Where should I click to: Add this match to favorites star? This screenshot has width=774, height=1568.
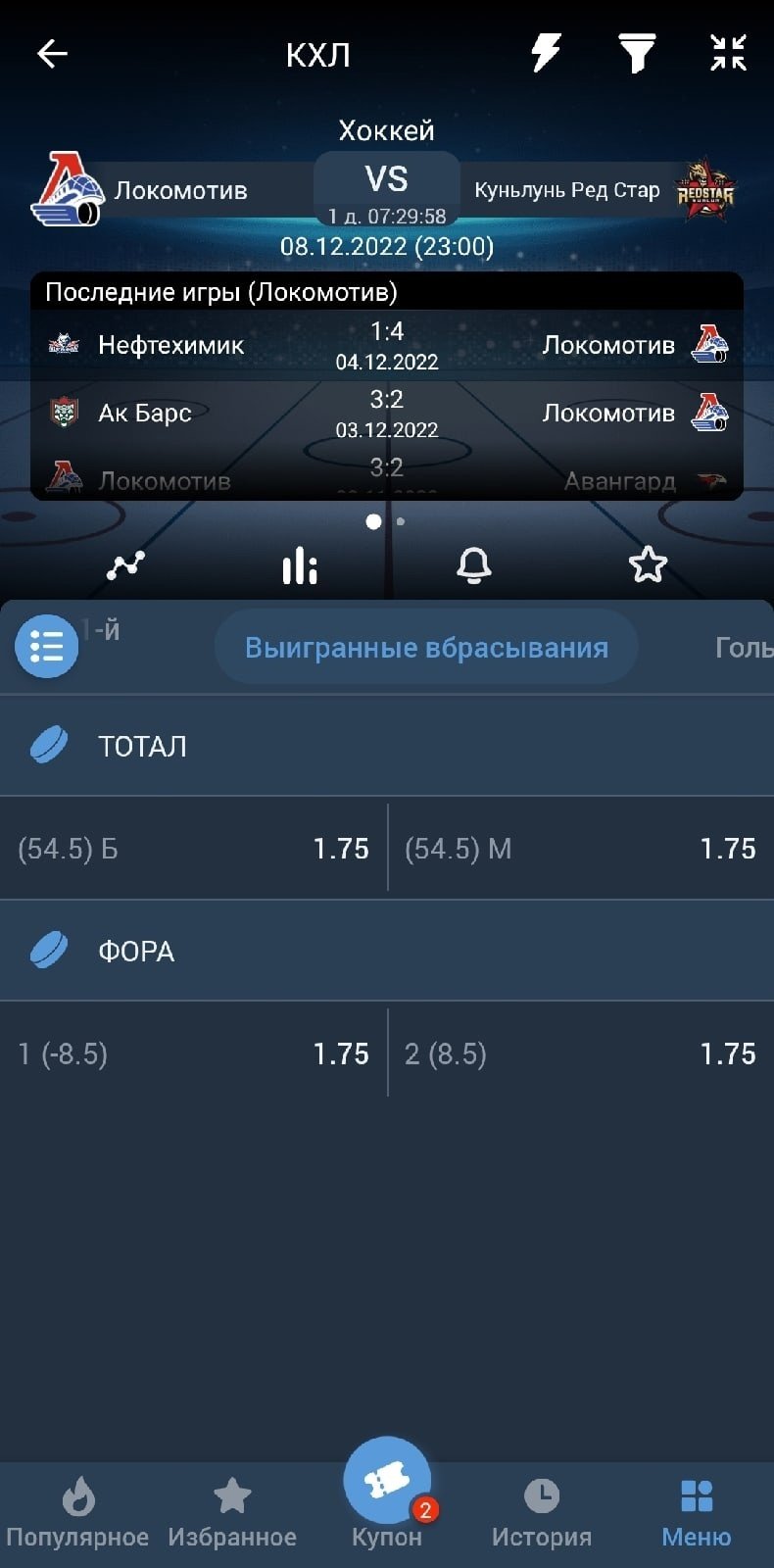point(648,565)
